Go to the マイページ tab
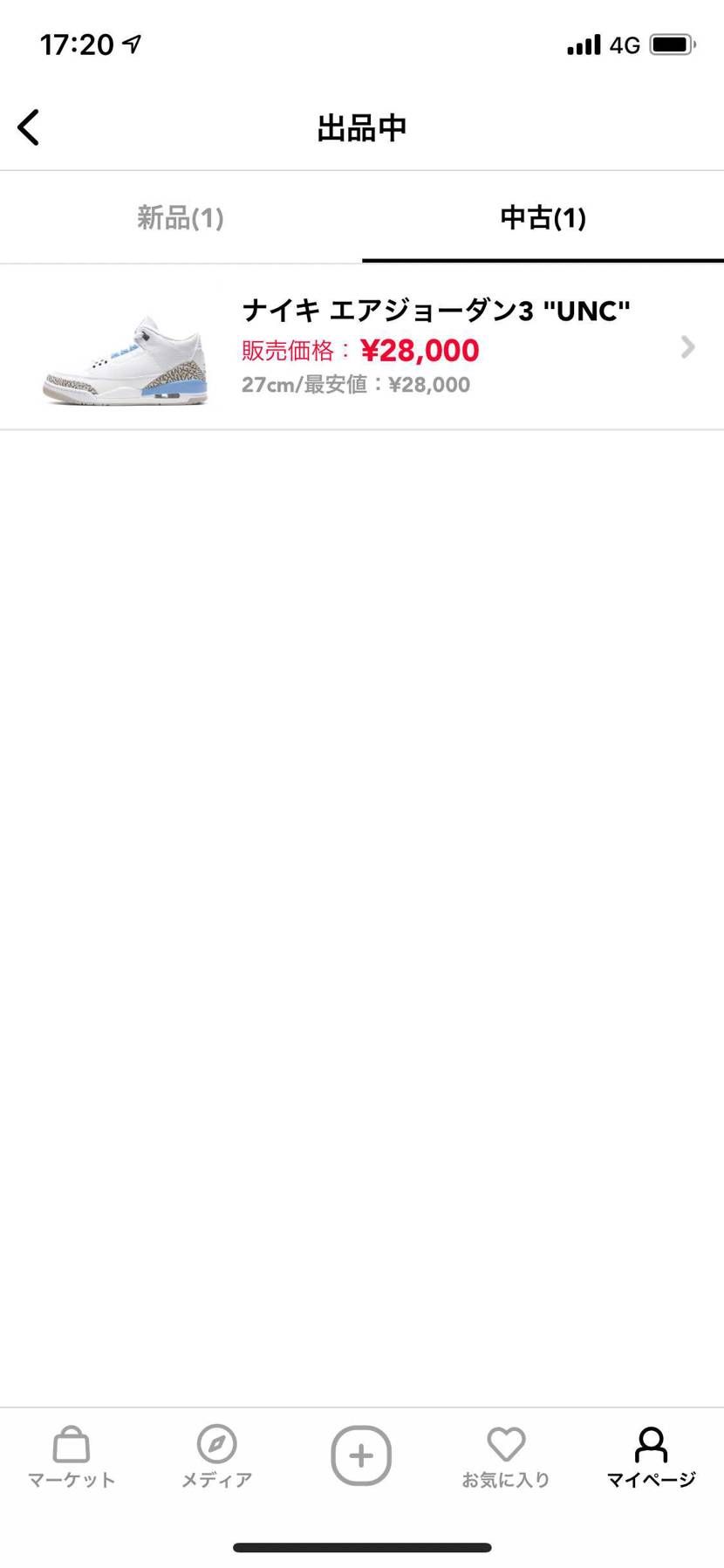724x1568 pixels. click(x=651, y=1456)
